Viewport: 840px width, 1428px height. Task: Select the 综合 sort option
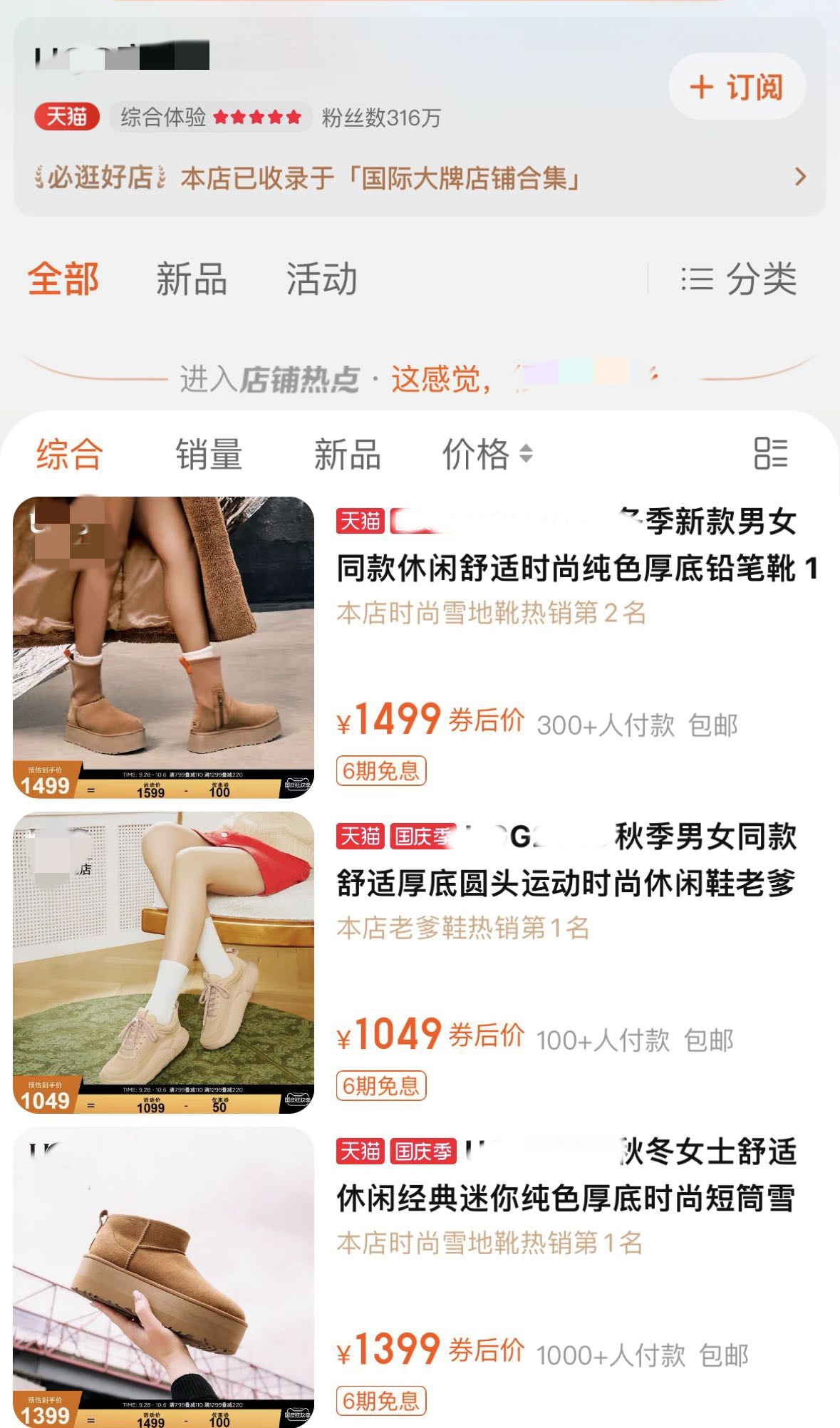pos(70,455)
